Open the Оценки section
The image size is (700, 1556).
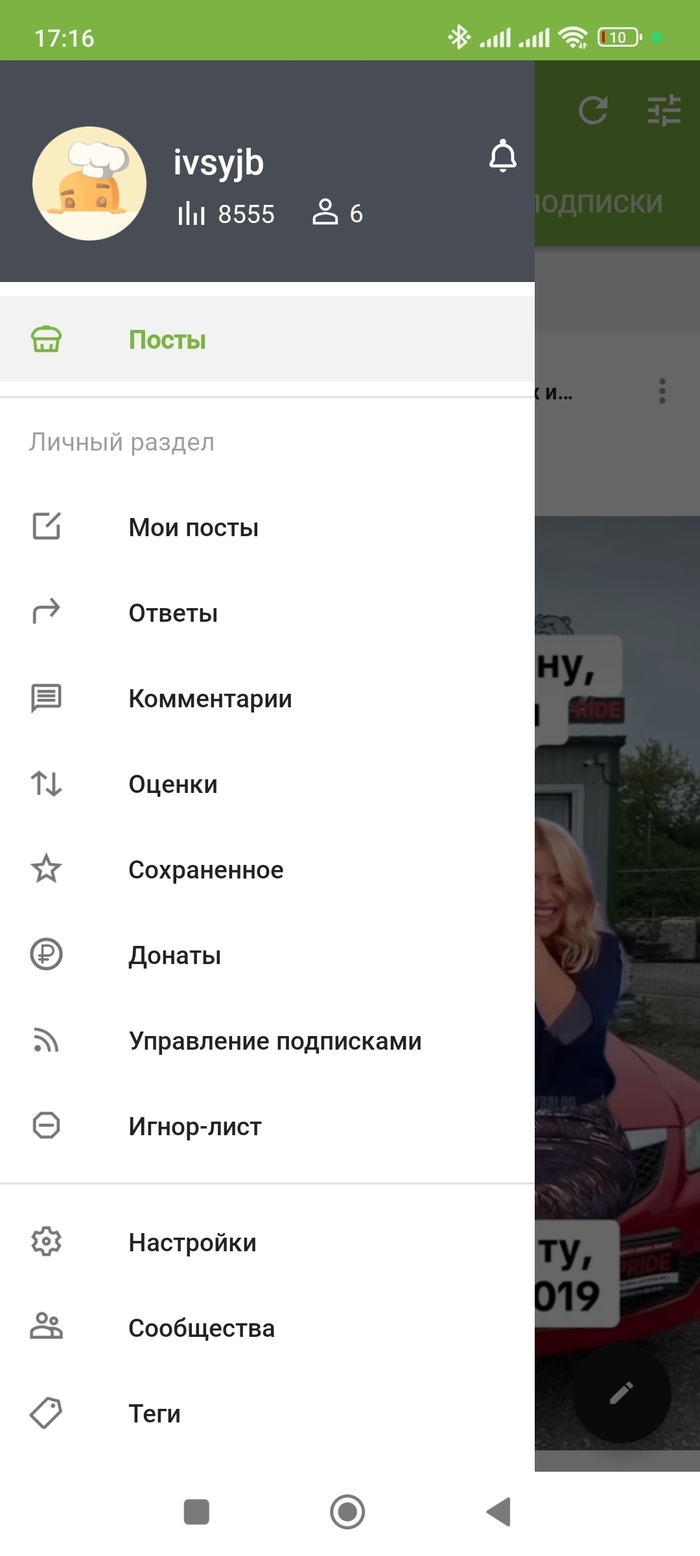[173, 784]
